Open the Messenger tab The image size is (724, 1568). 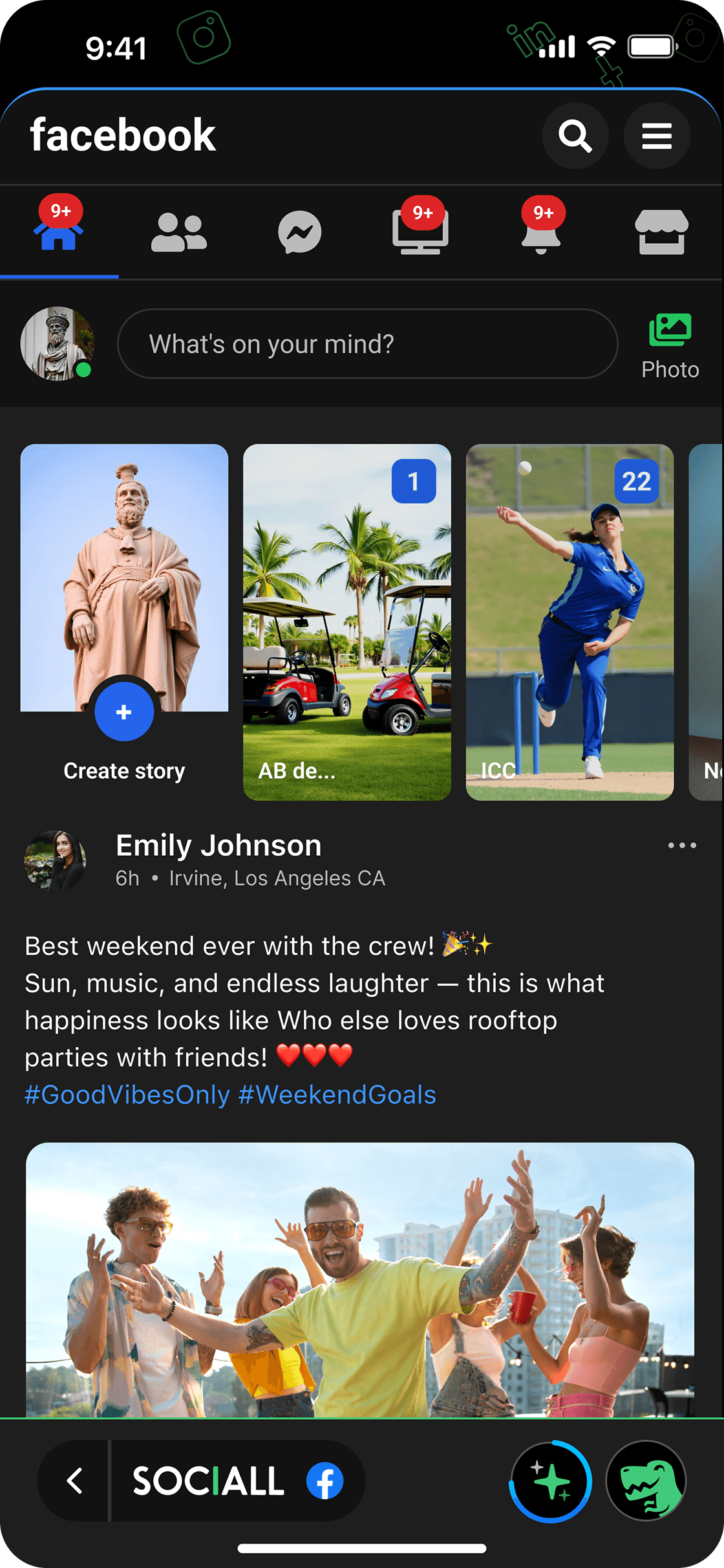tap(299, 232)
